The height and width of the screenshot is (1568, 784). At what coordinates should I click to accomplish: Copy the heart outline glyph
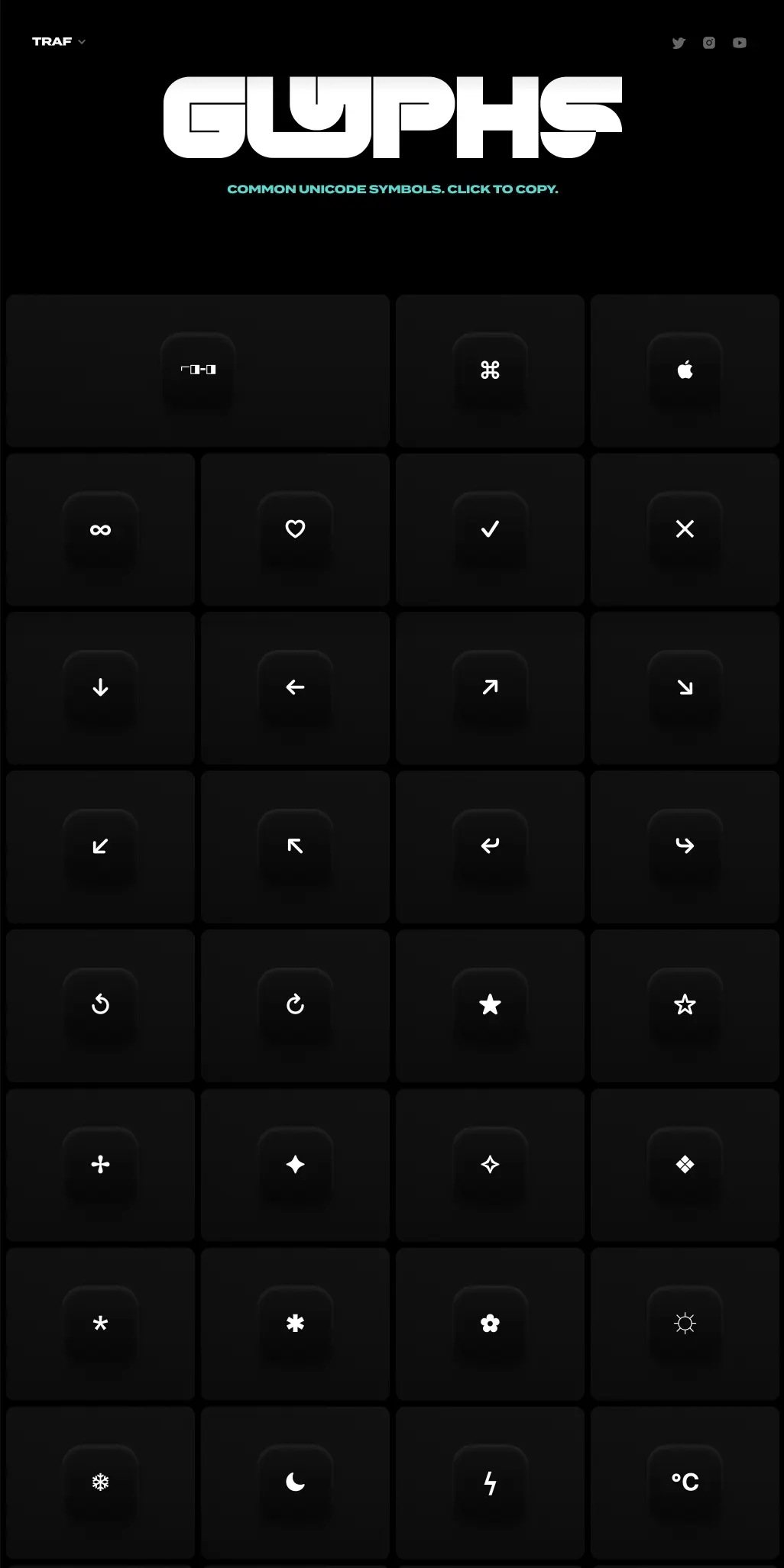tap(295, 529)
